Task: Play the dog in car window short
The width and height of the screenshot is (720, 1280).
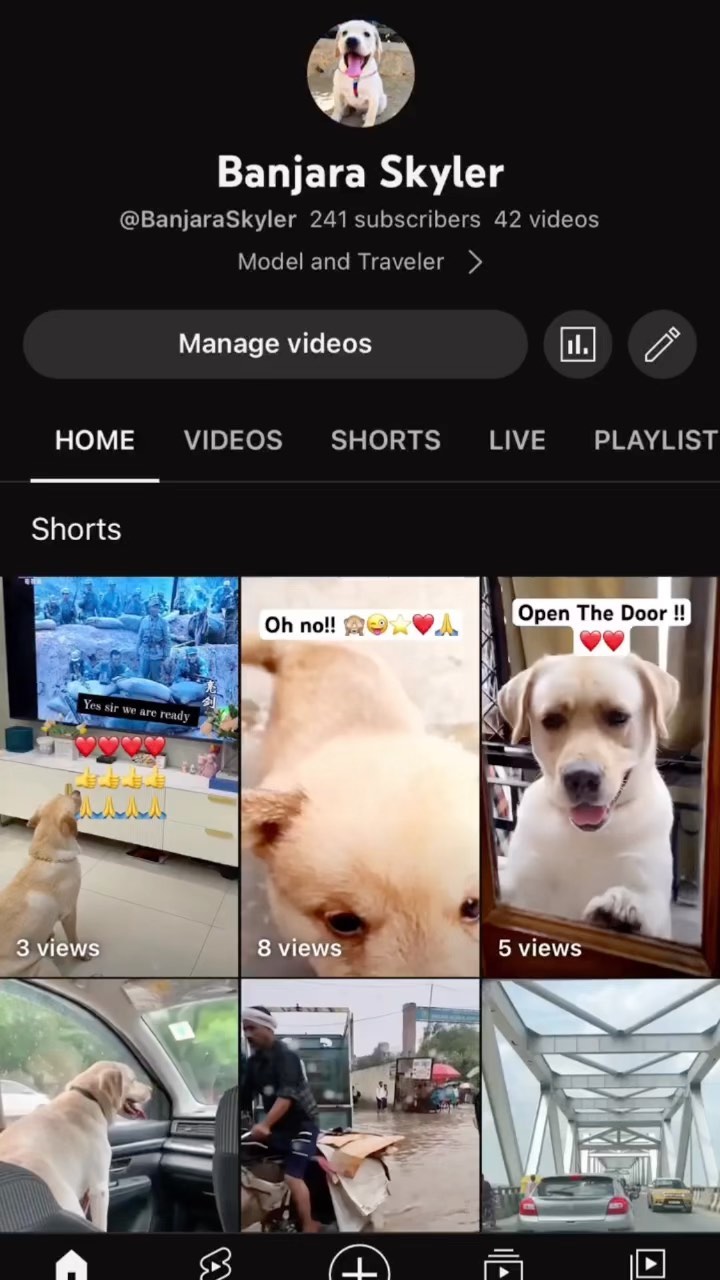Action: point(119,1105)
